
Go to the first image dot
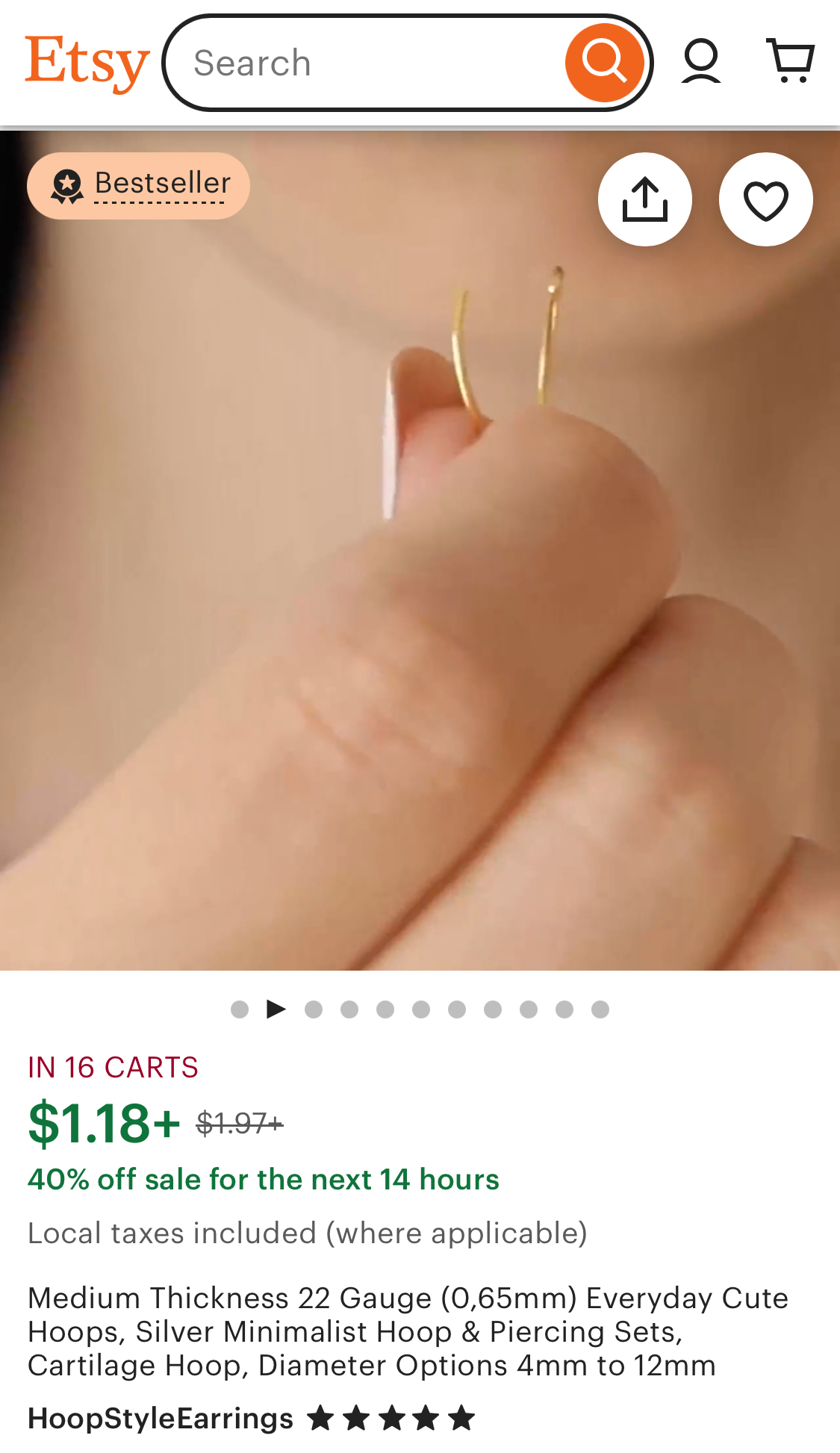coord(240,1009)
